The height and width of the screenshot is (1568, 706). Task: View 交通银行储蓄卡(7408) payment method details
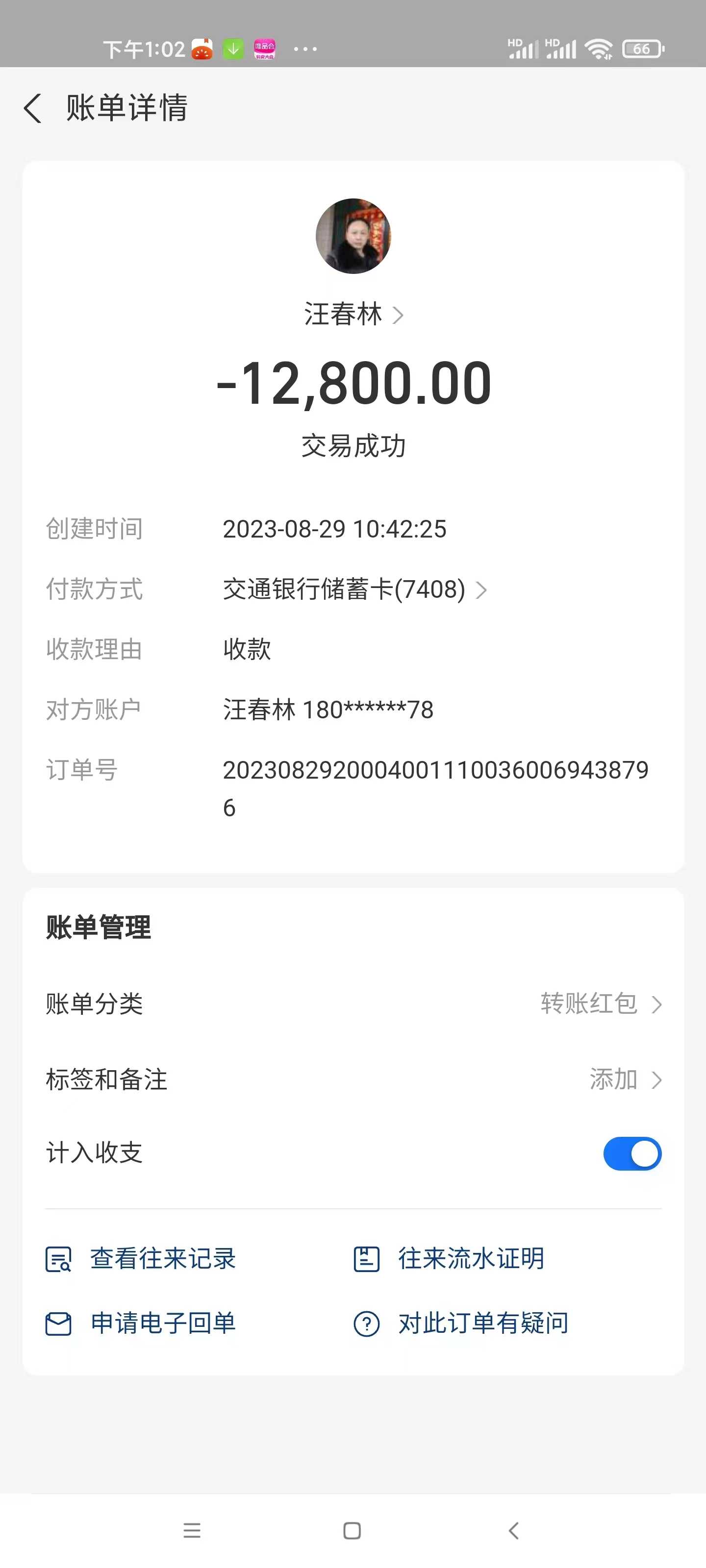354,589
